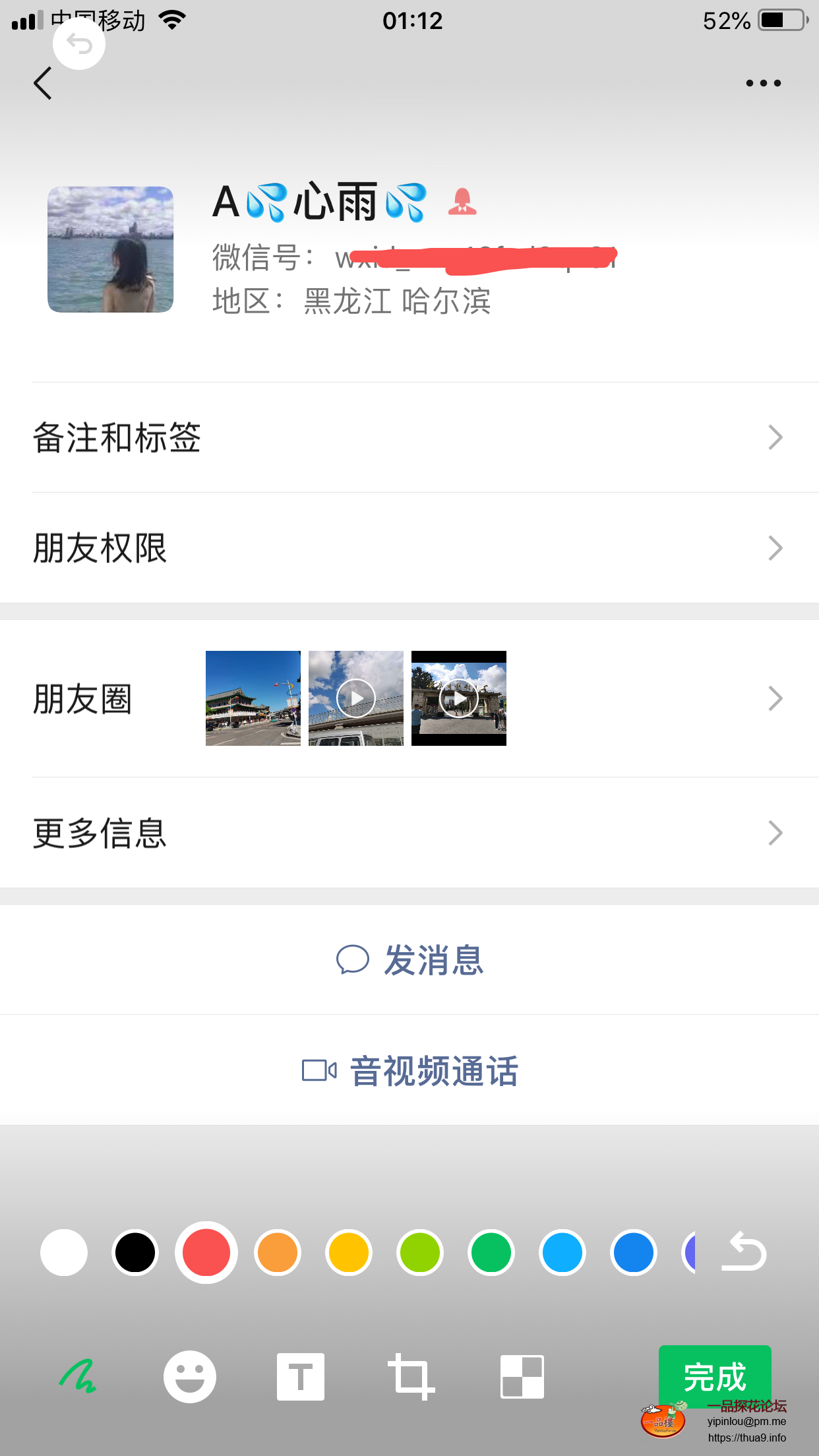This screenshot has width=819, height=1456.
Task: Select the doodle brush tool
Action: 79,1376
